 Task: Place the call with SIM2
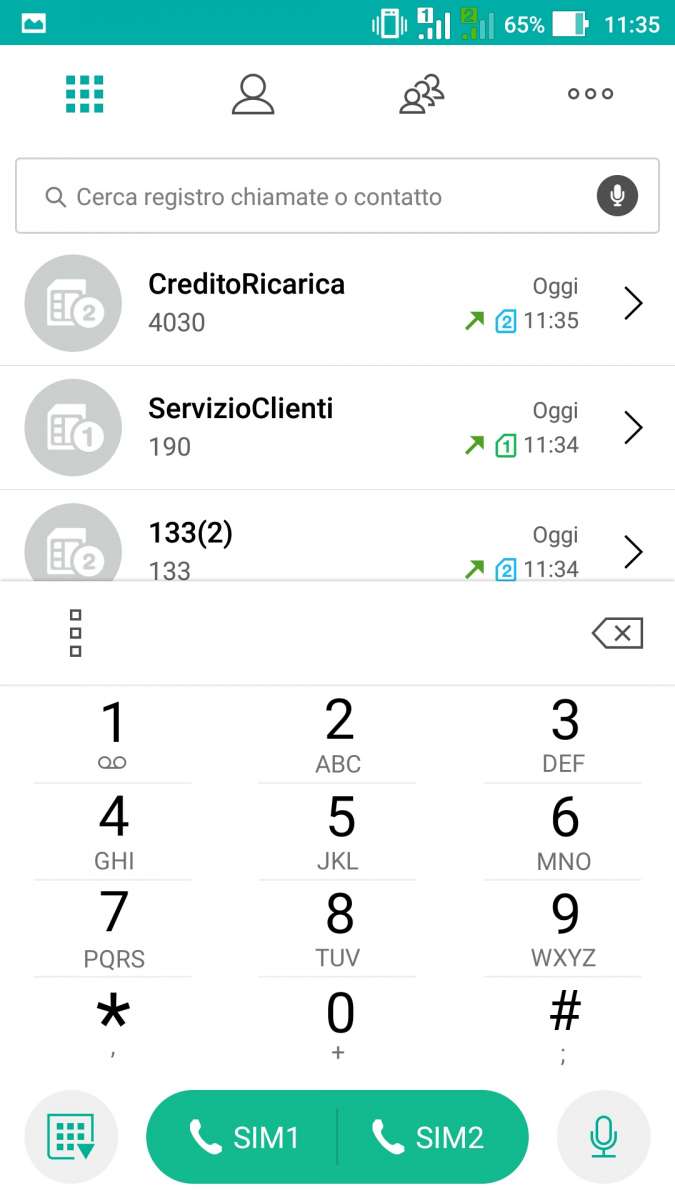click(x=430, y=1137)
